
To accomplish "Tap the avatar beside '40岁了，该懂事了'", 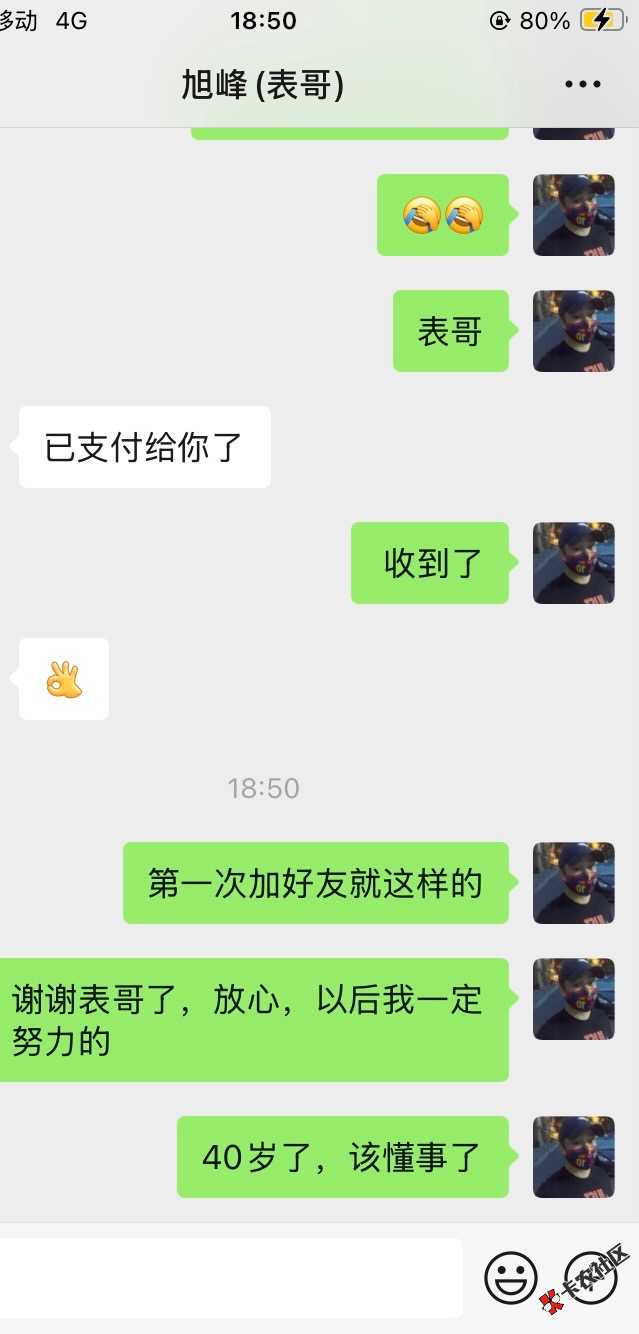I will coord(573,1157).
